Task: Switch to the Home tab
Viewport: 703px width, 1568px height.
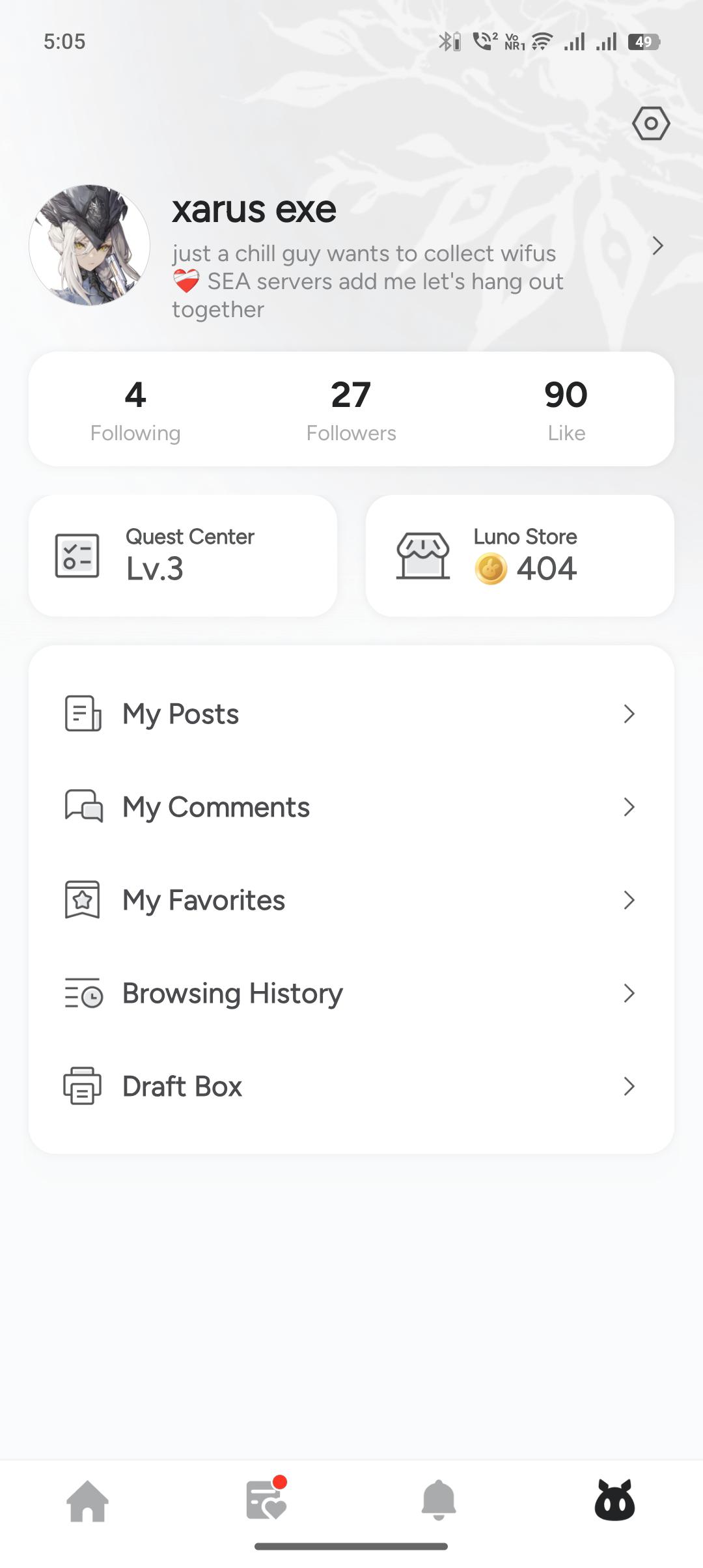Action: [x=88, y=1500]
